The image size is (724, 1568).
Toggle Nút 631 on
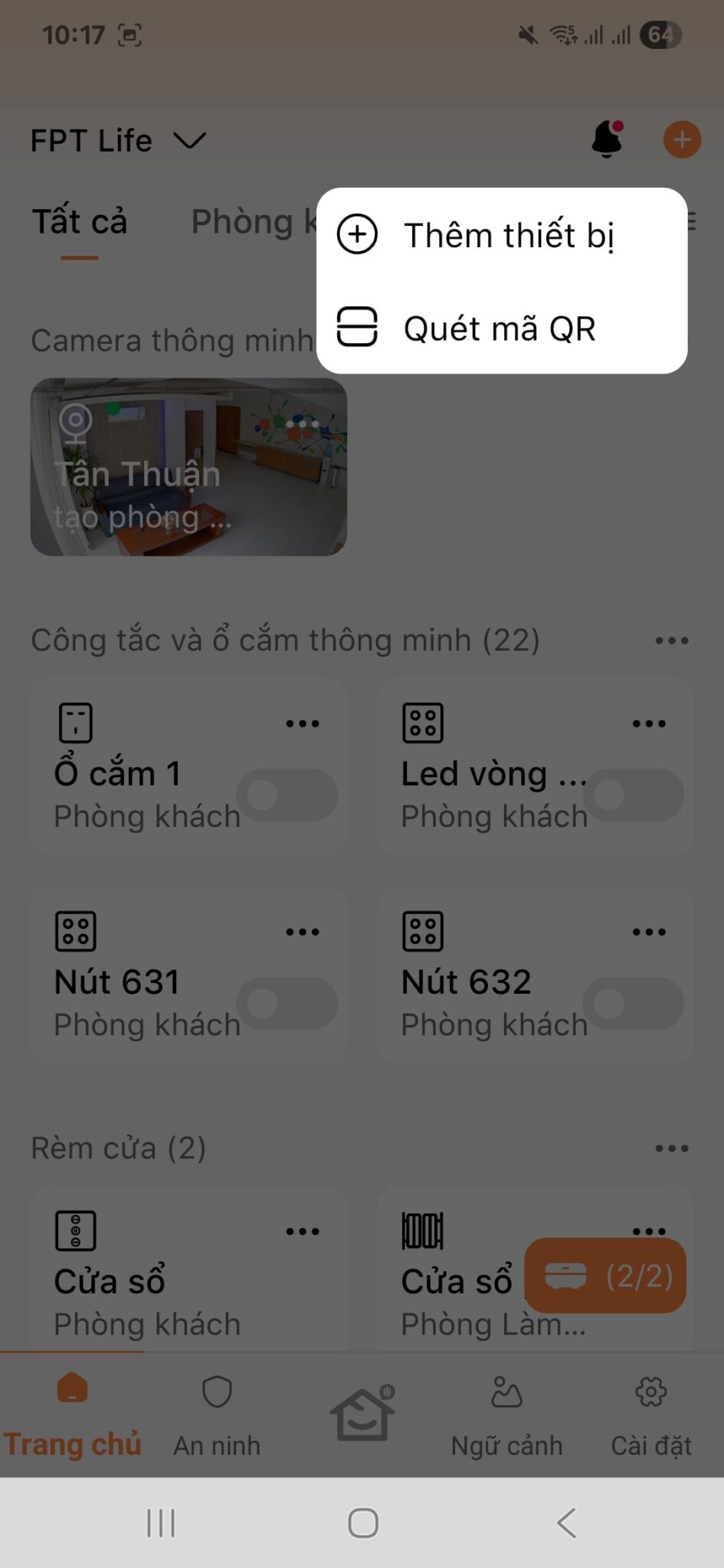pos(287,1004)
